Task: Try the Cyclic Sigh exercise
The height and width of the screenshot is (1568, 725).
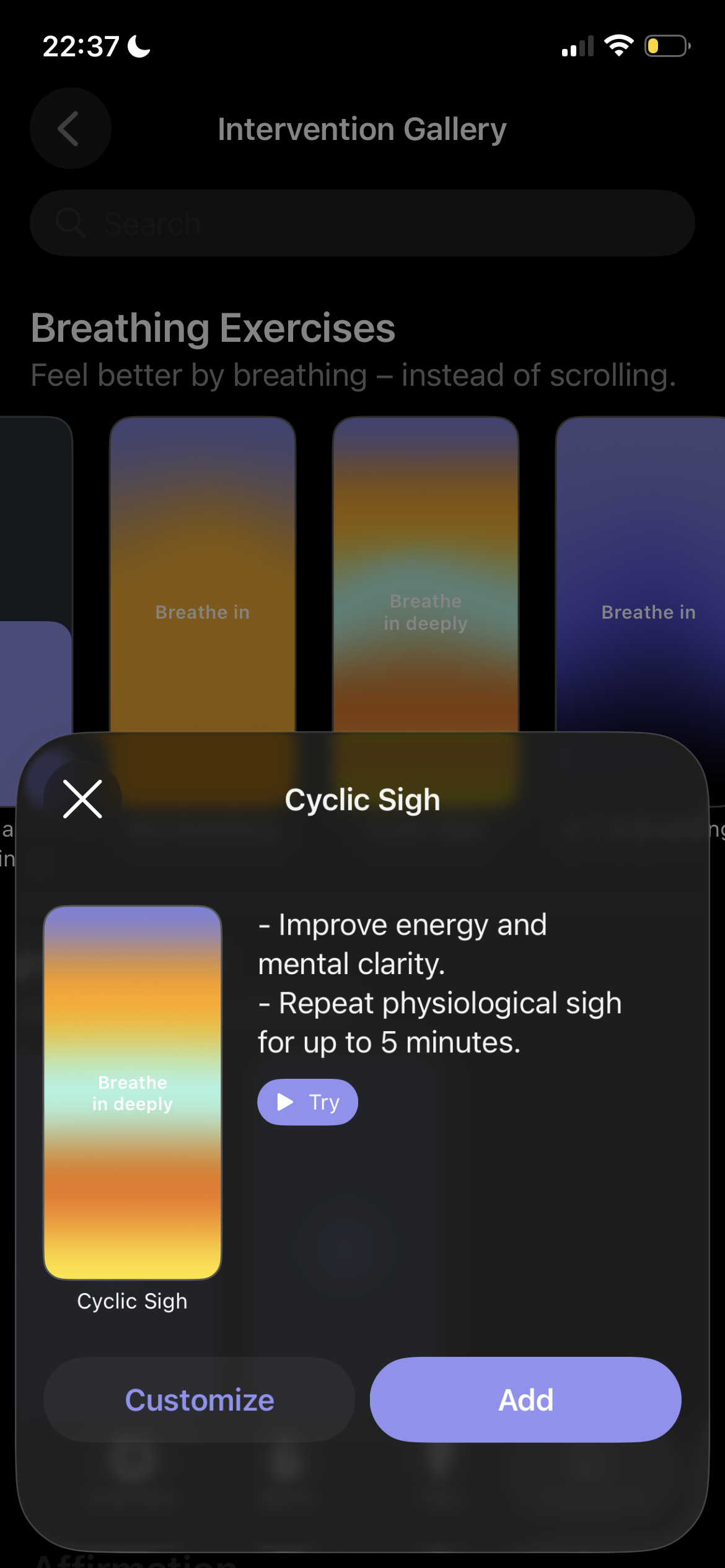Action: (x=307, y=1102)
